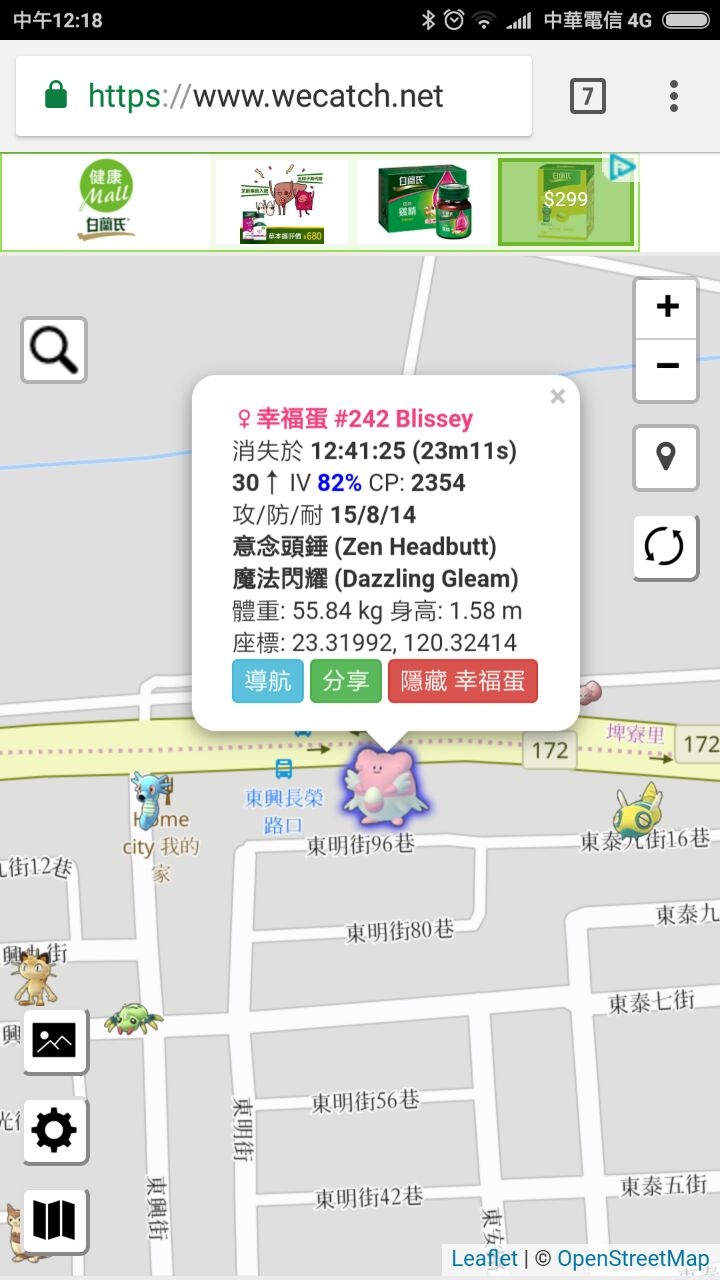Open the Leaflet attribution link
Viewport: 720px width, 1280px height.
point(484,1259)
